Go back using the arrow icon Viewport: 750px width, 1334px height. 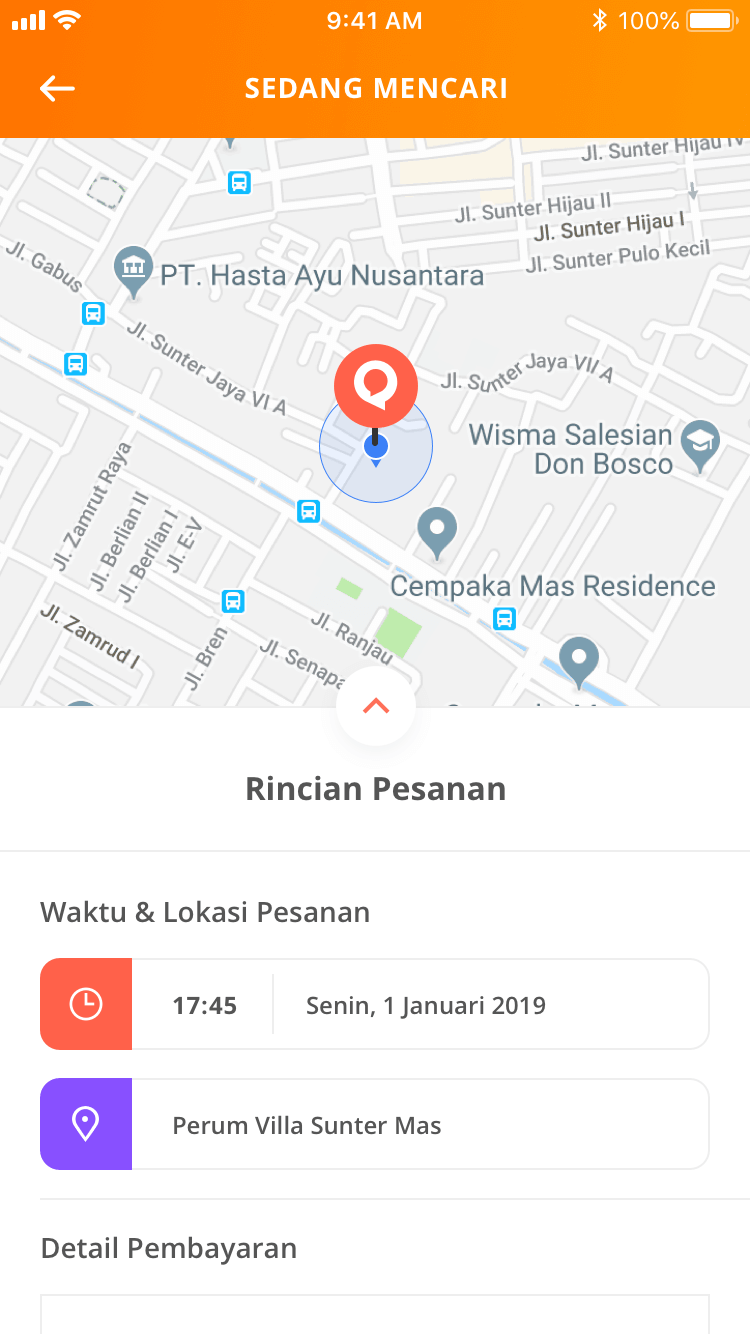[x=57, y=88]
